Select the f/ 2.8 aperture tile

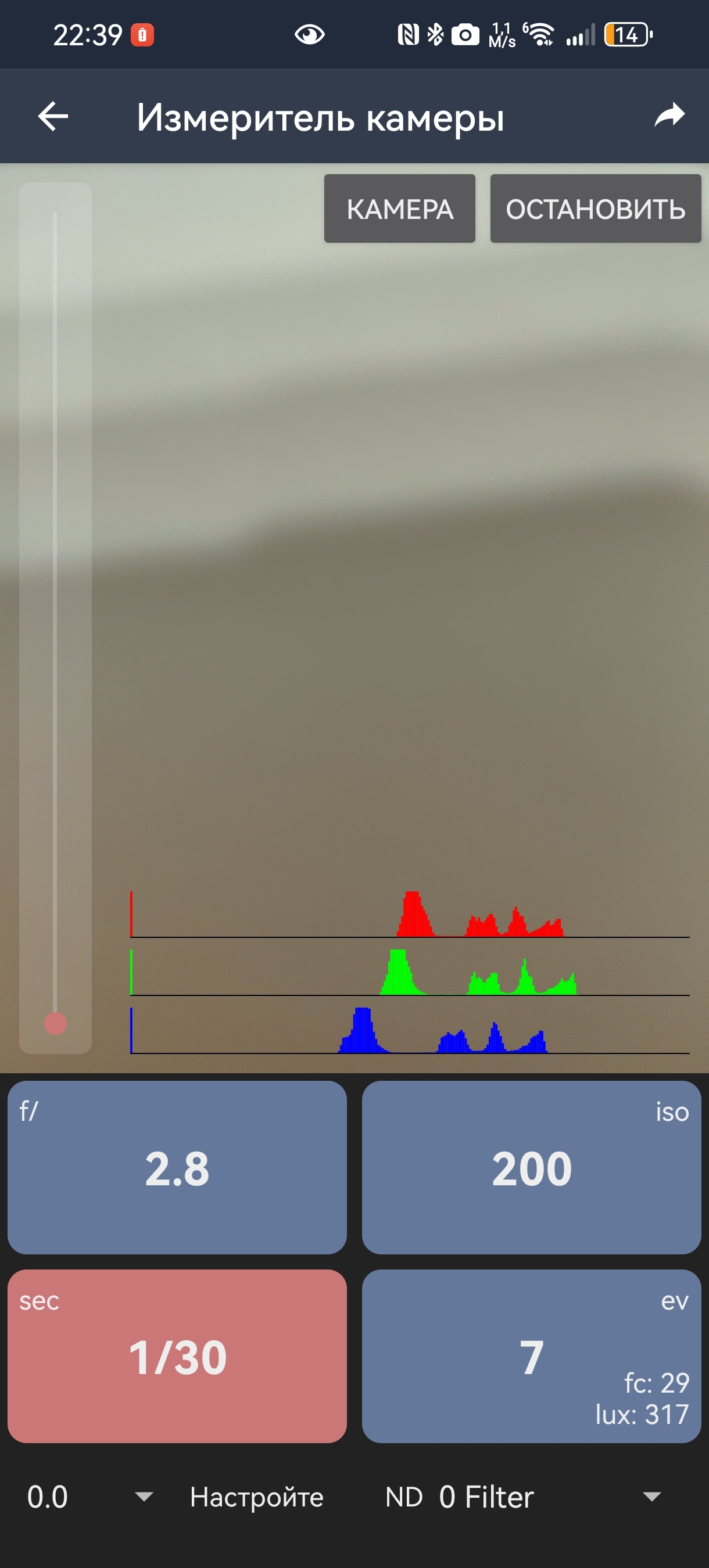coord(177,1167)
